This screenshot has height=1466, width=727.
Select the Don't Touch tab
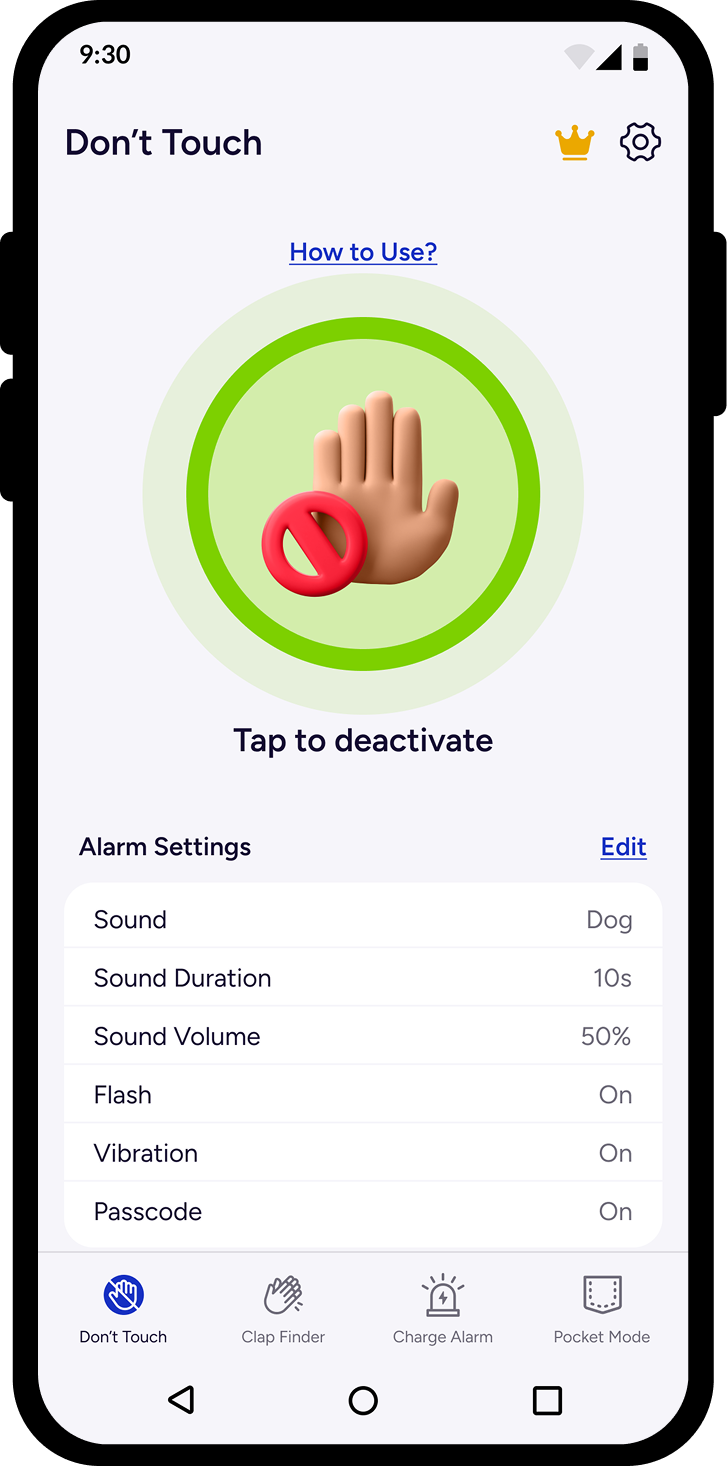click(124, 1309)
